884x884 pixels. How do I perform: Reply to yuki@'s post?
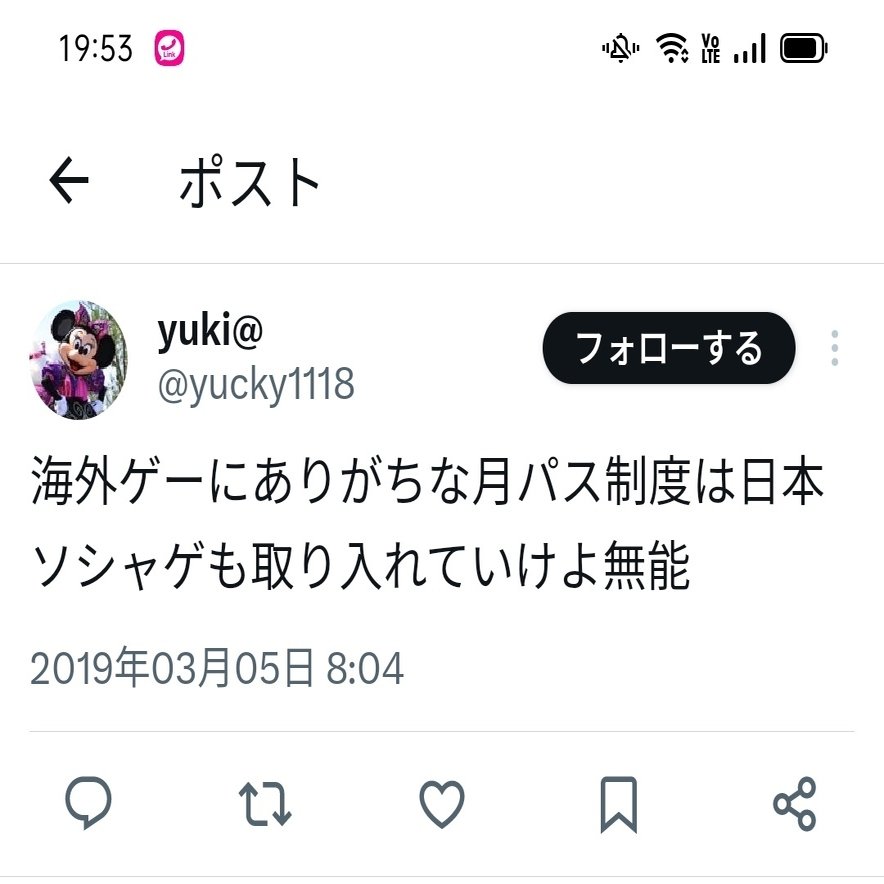(x=88, y=804)
